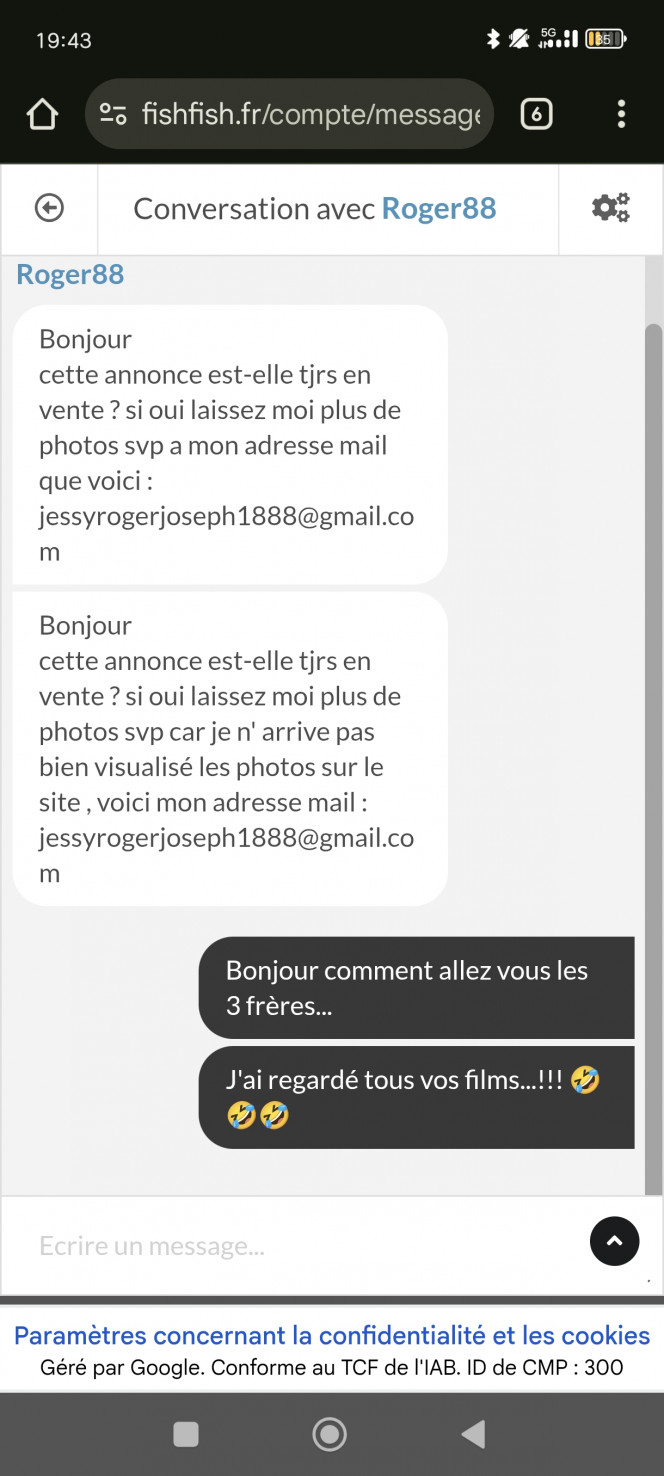664x1476 pixels.
Task: Open conversation settings gear
Action: pyautogui.click(x=610, y=208)
